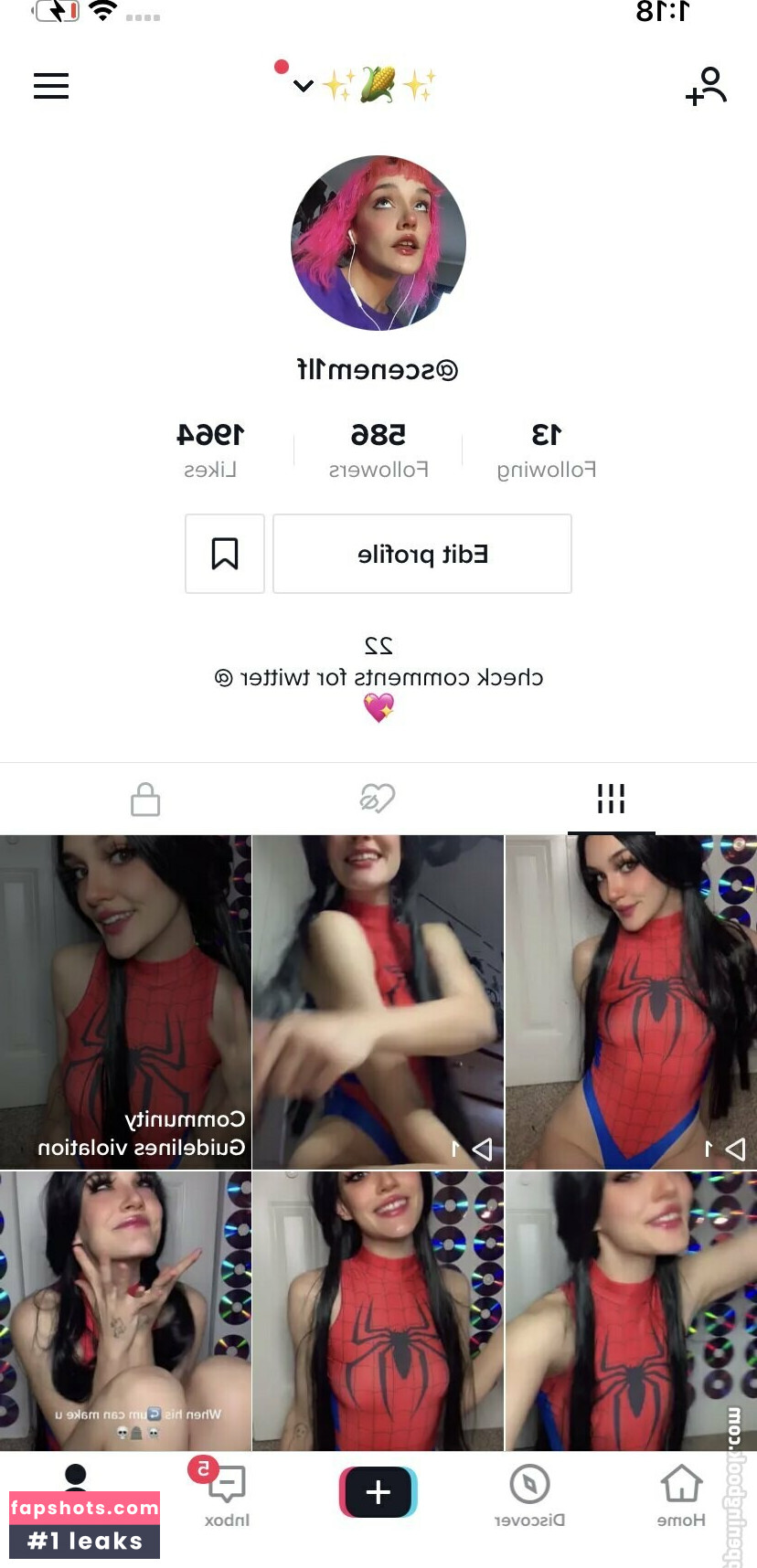Tap the profile picture

point(378,243)
